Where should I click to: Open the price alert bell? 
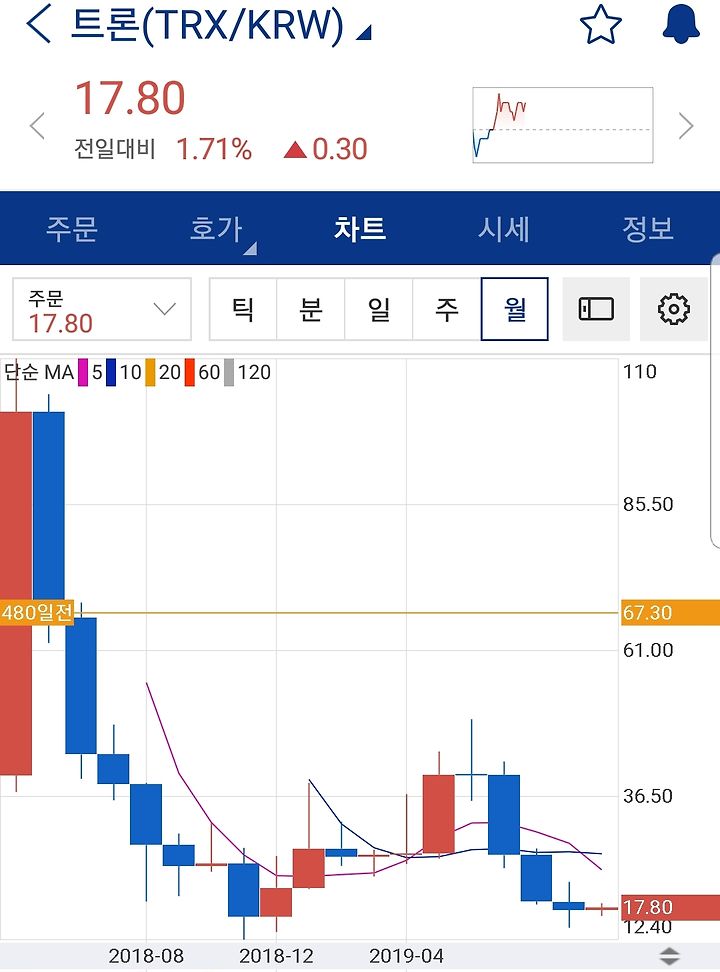point(681,25)
